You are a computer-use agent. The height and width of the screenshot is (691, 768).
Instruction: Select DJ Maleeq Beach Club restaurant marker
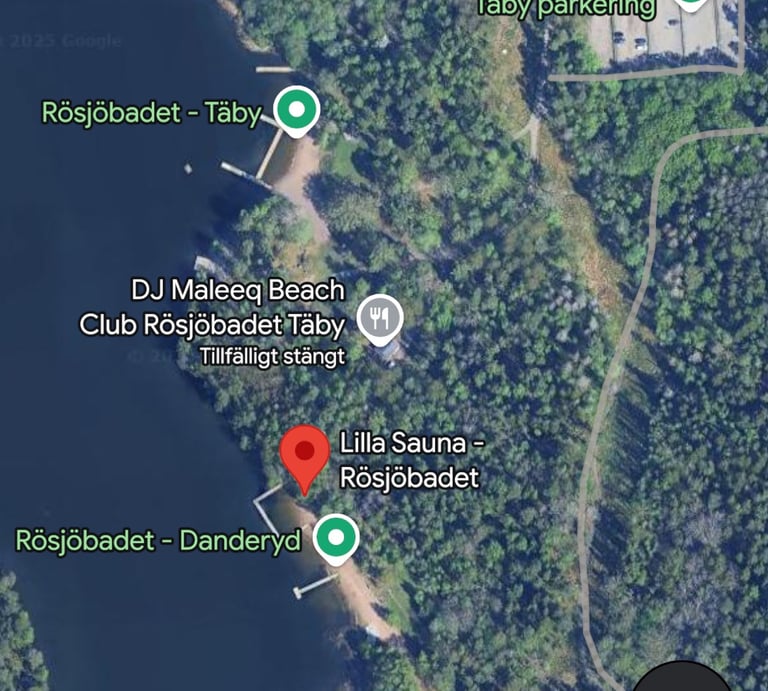(x=380, y=318)
